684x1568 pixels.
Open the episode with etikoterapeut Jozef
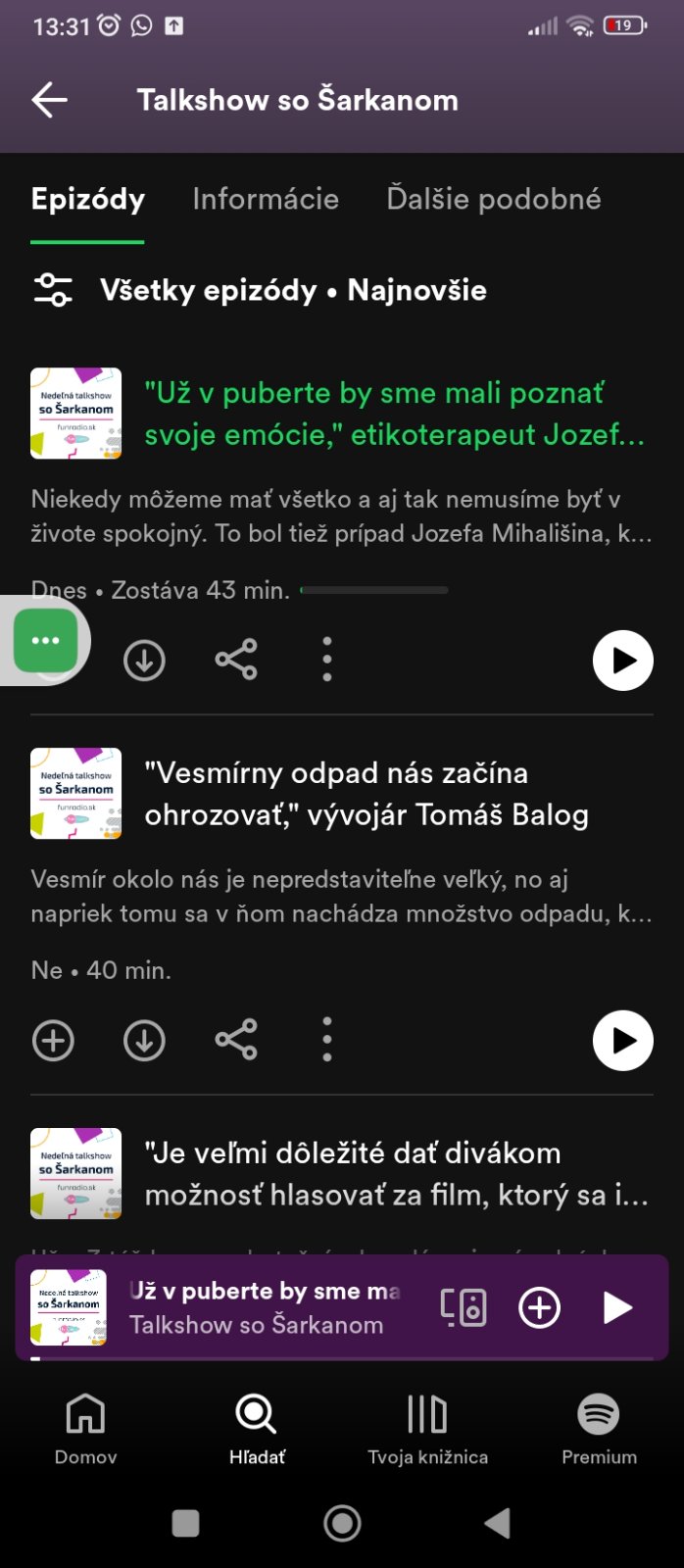click(394, 414)
